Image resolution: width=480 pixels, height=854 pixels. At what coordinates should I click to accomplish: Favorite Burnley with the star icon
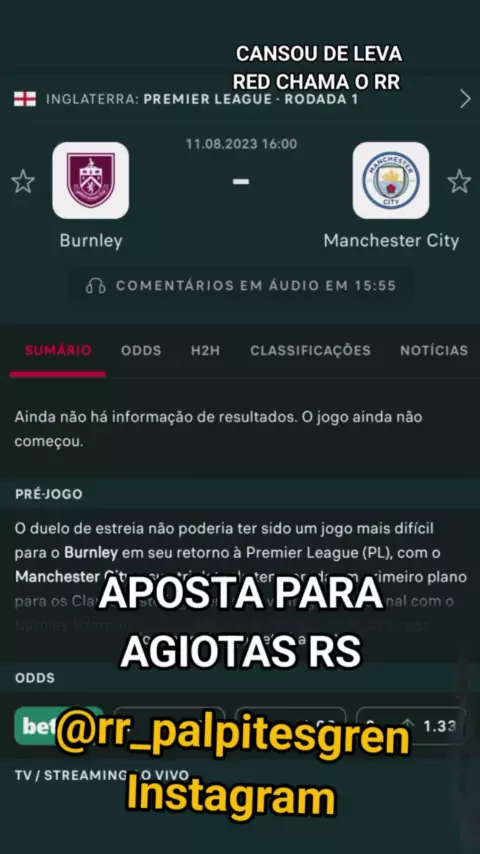23,181
